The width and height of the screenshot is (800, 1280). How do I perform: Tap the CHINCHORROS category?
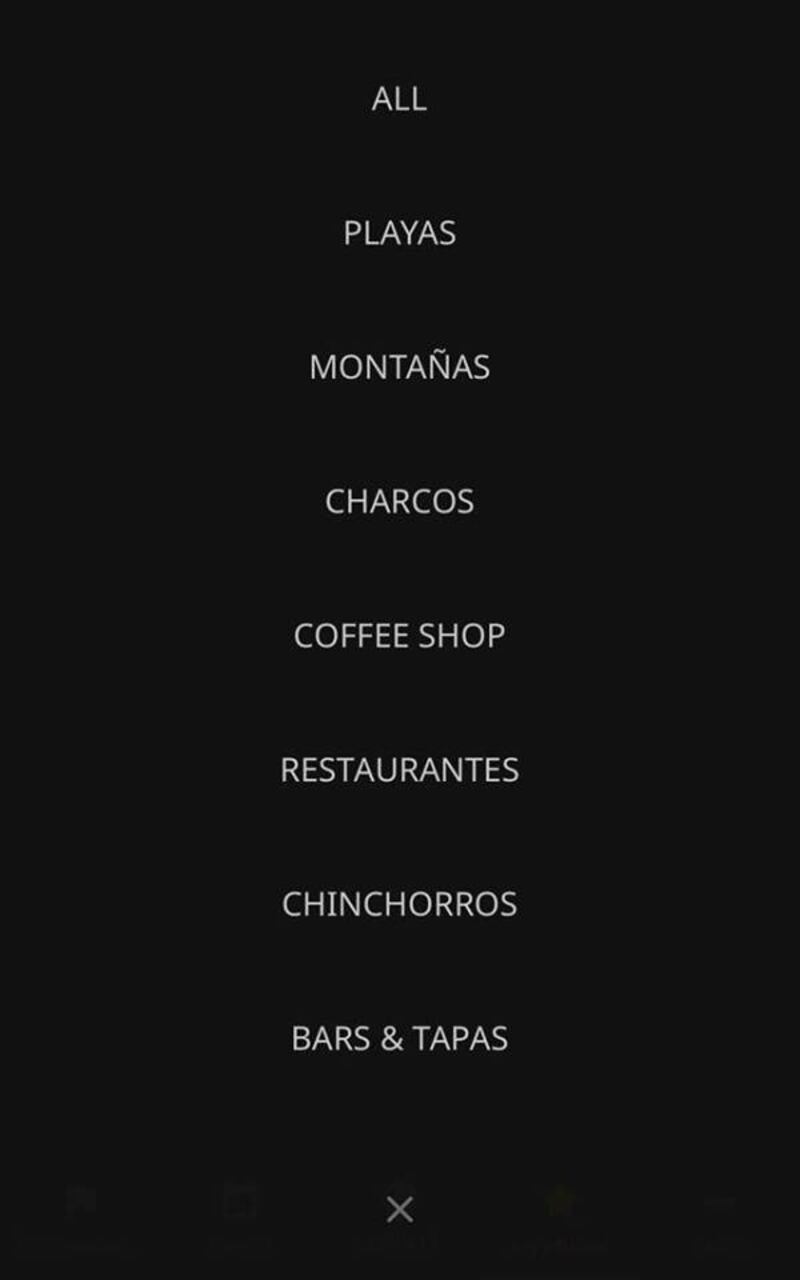point(399,903)
